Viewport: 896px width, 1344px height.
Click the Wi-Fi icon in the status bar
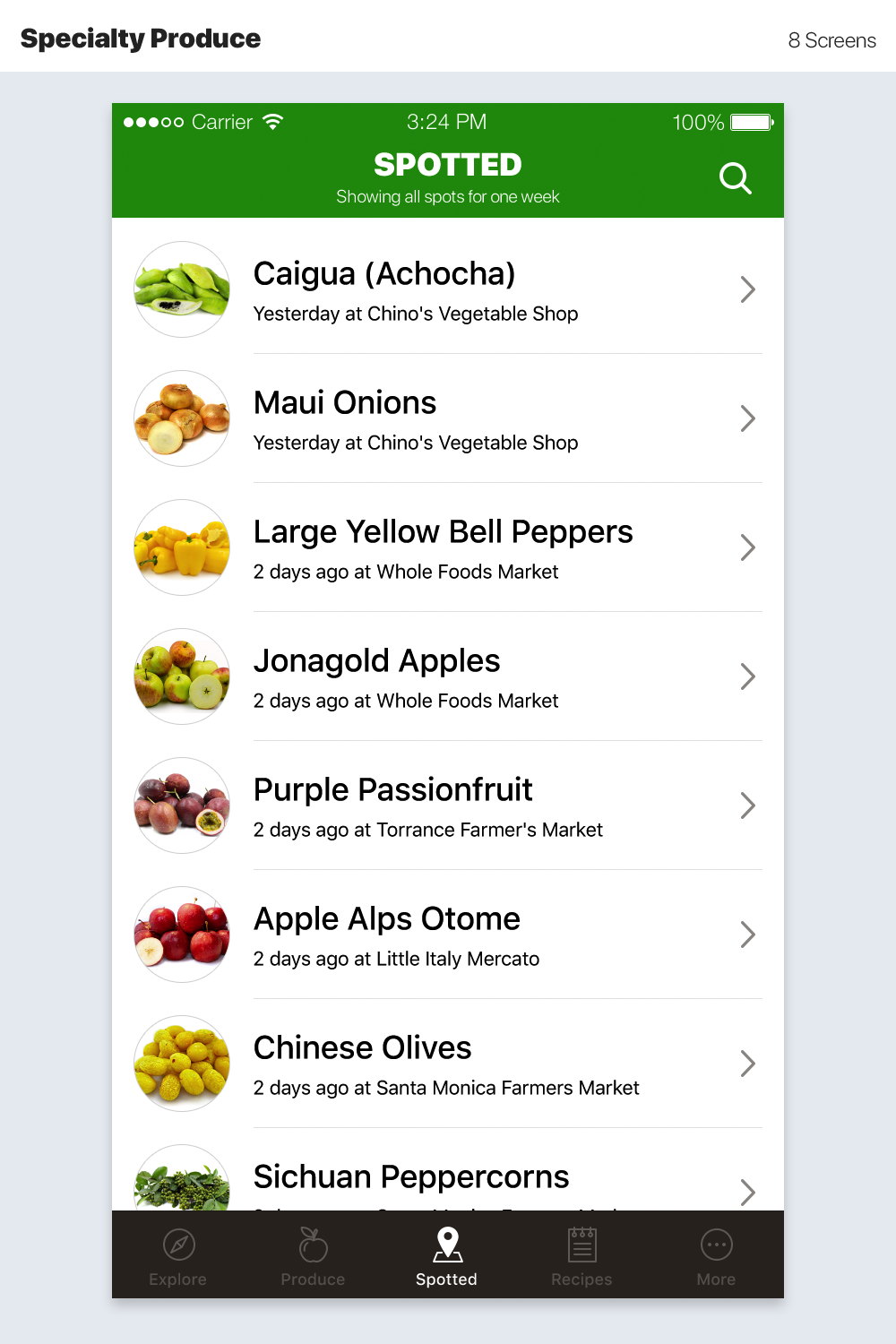272,121
